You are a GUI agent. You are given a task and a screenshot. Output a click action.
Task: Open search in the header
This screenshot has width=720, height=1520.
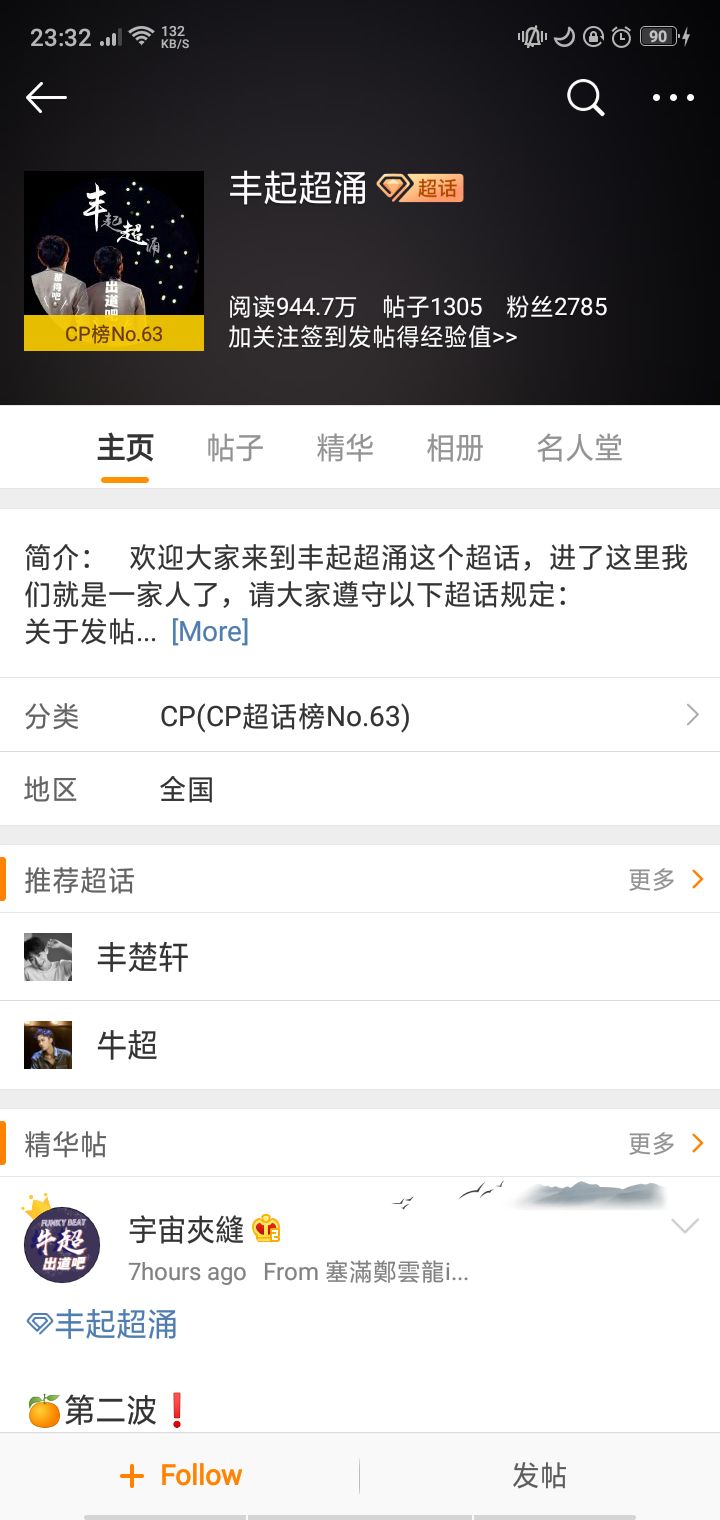(585, 97)
